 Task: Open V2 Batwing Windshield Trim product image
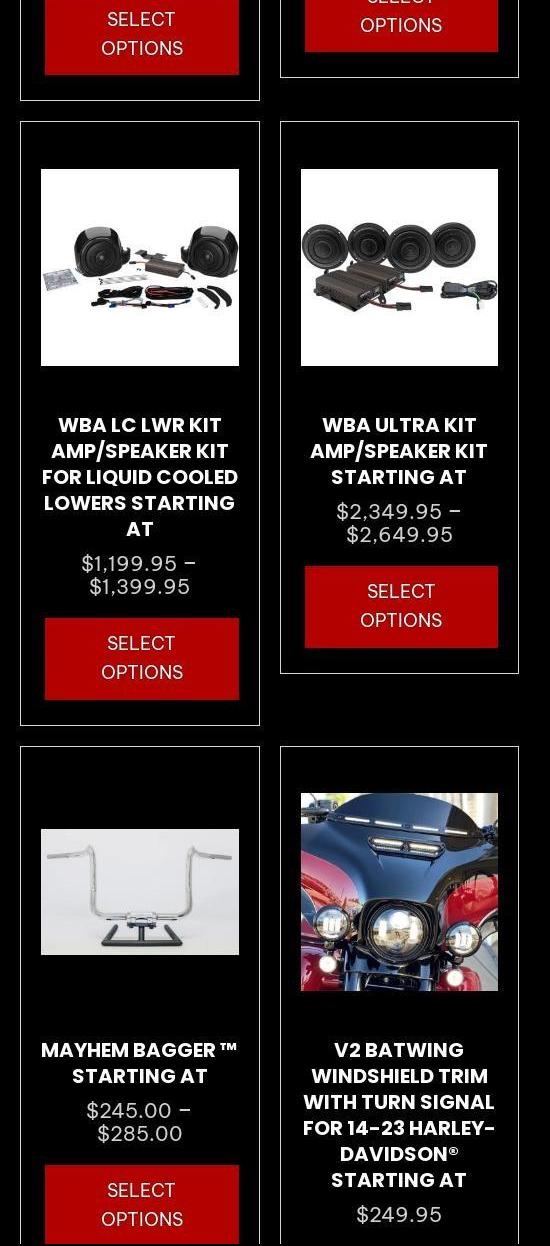tap(399, 892)
